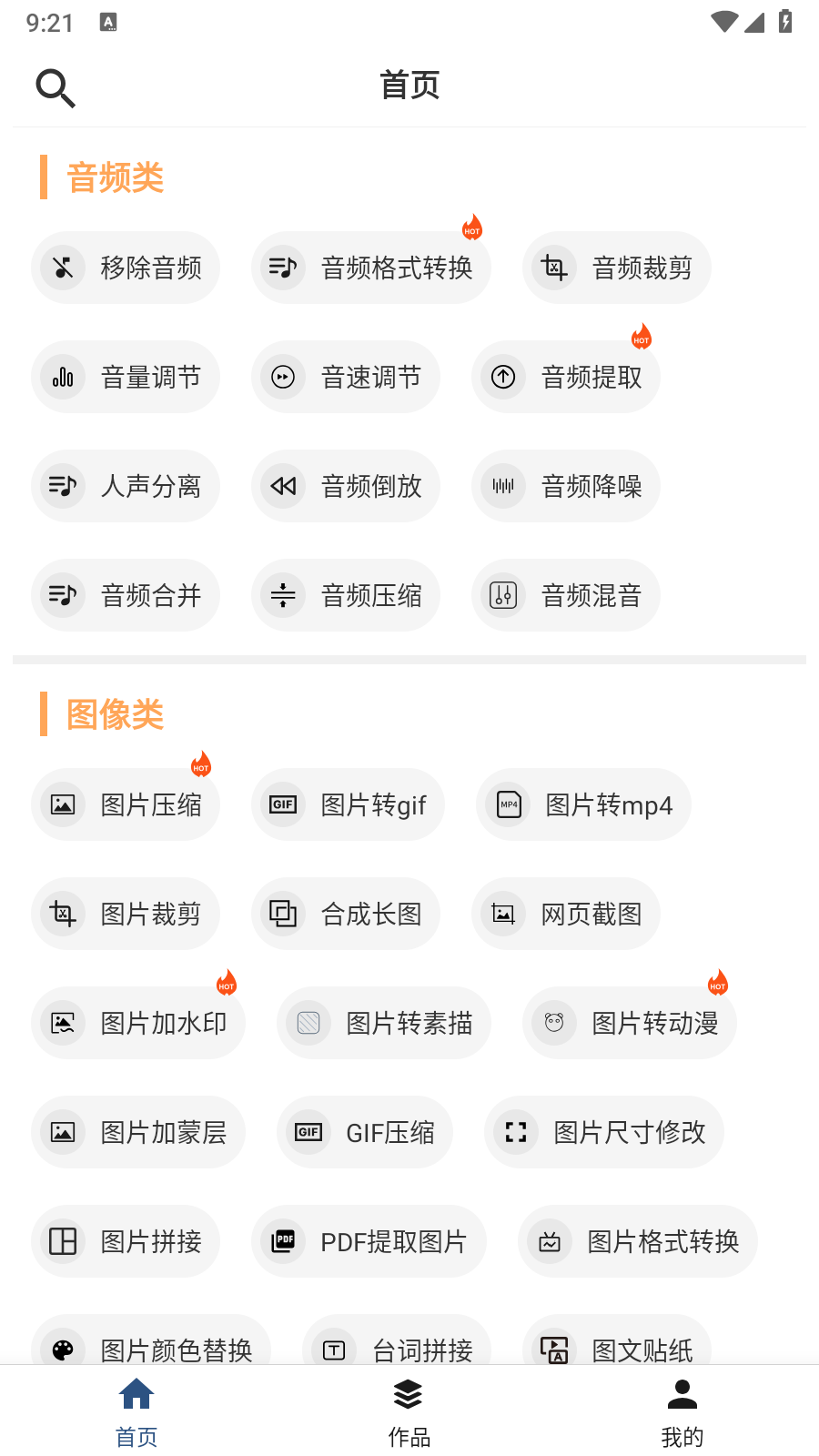This screenshot has height=1456, width=819.
Task: Select the 音频降噪 noise reduction tool
Action: [x=565, y=486]
